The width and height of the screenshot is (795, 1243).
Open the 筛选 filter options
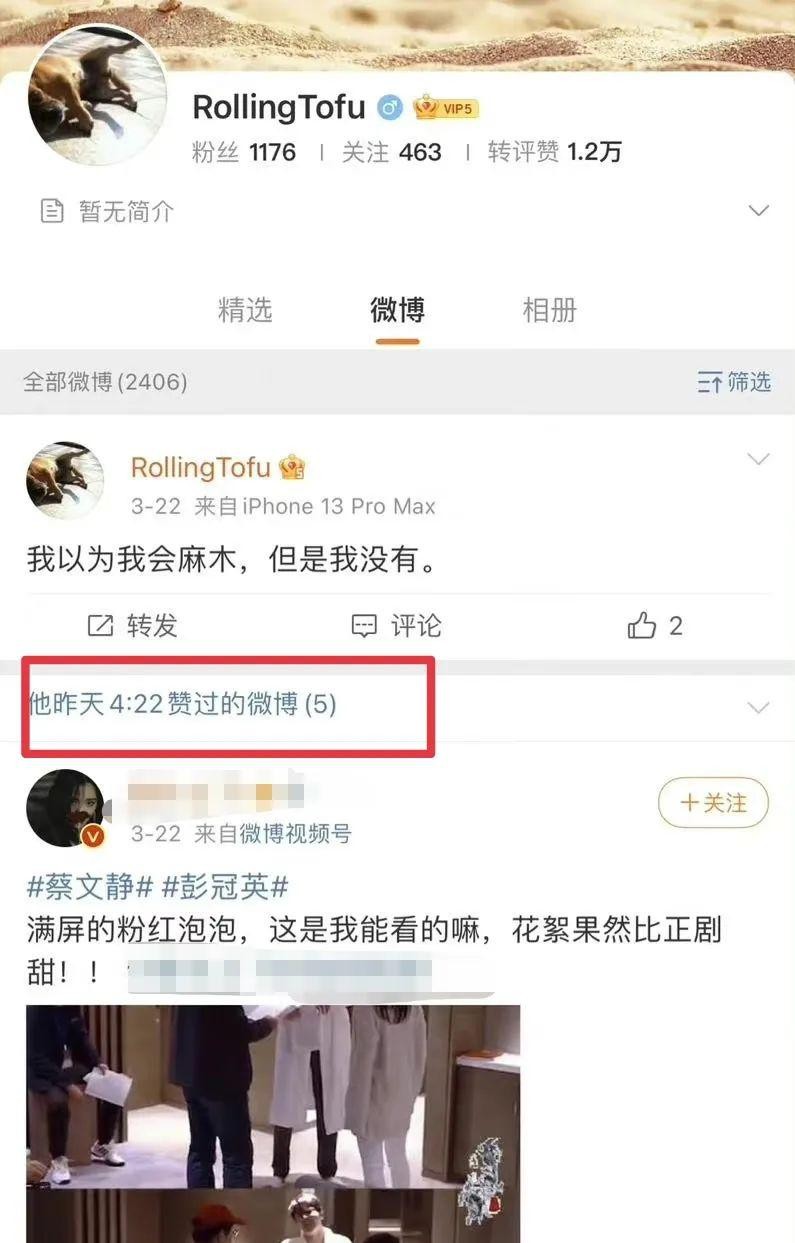pos(734,381)
